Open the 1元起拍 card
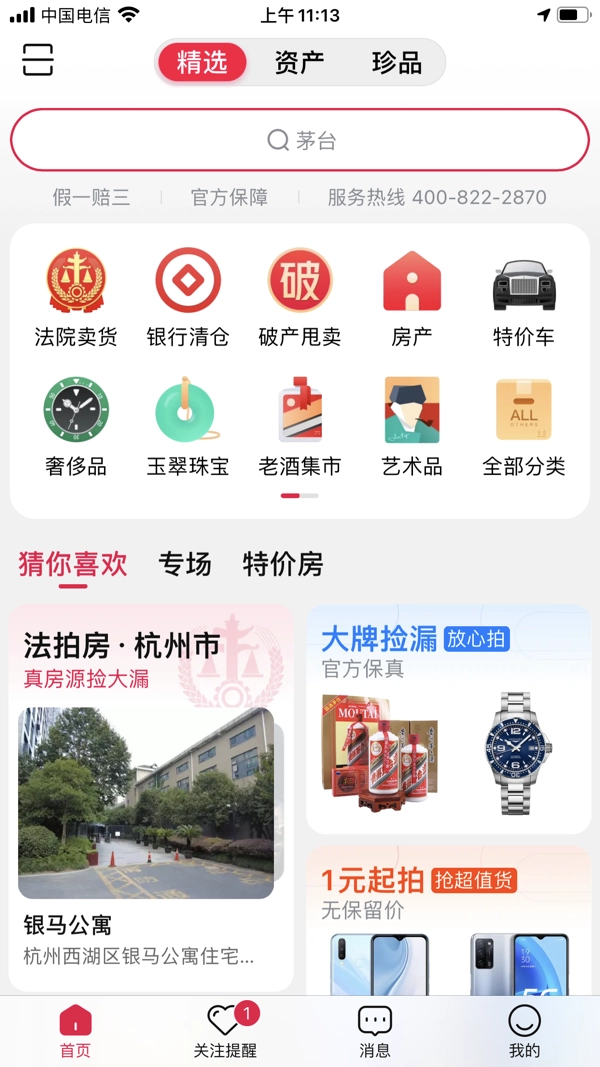 (x=448, y=920)
